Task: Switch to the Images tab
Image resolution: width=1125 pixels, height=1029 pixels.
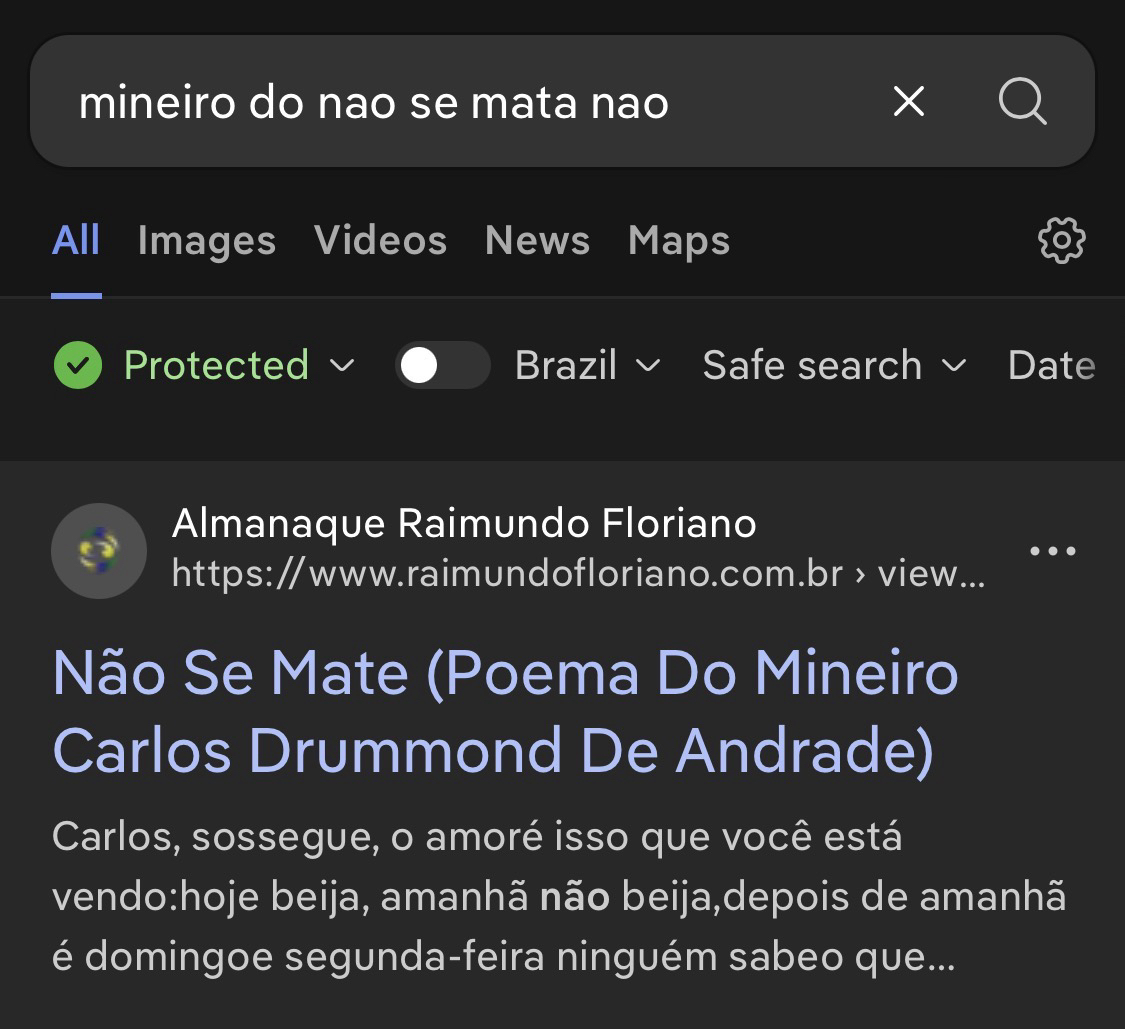Action: (206, 241)
